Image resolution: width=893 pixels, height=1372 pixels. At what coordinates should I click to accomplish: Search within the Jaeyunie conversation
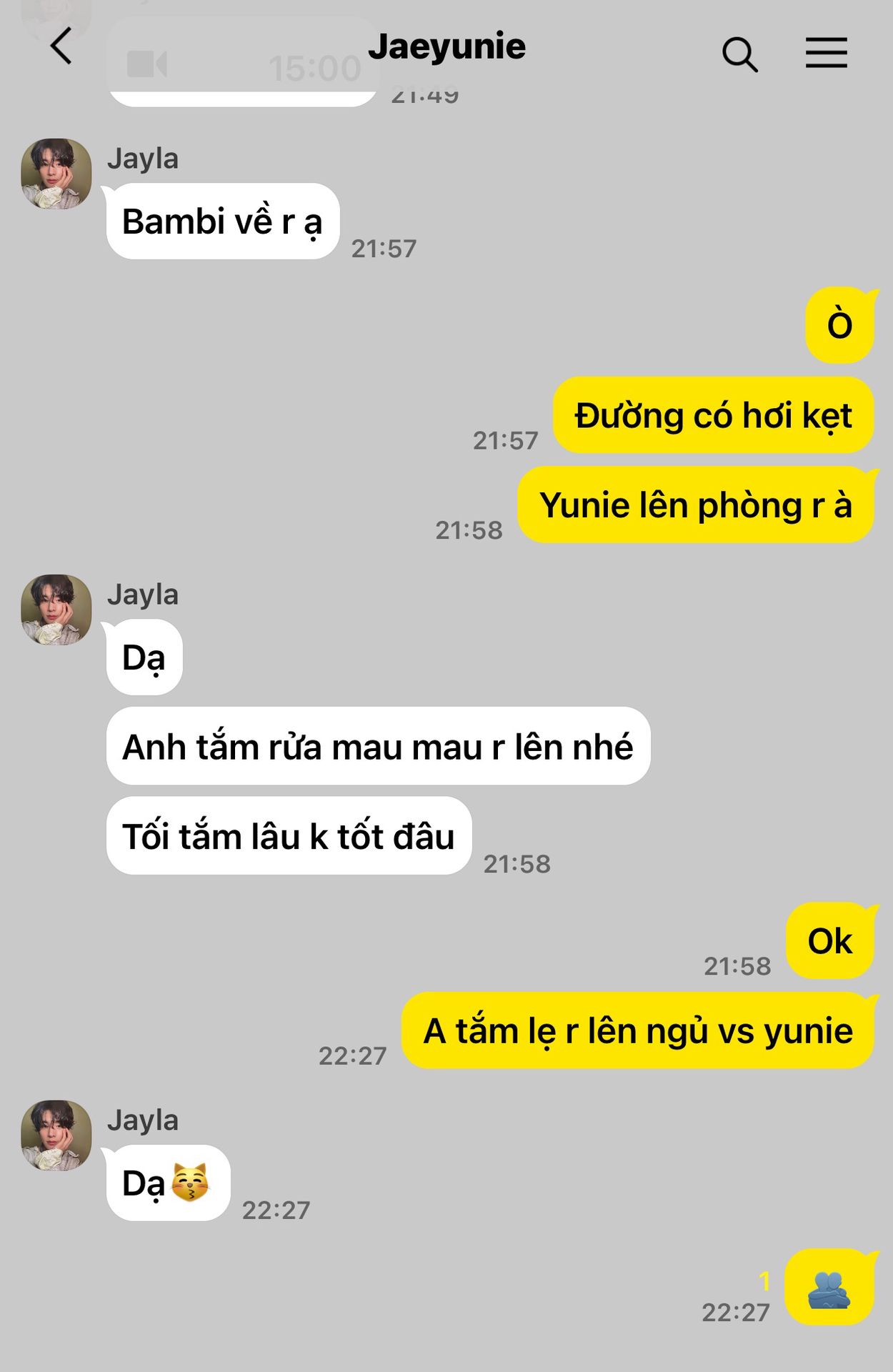739,54
